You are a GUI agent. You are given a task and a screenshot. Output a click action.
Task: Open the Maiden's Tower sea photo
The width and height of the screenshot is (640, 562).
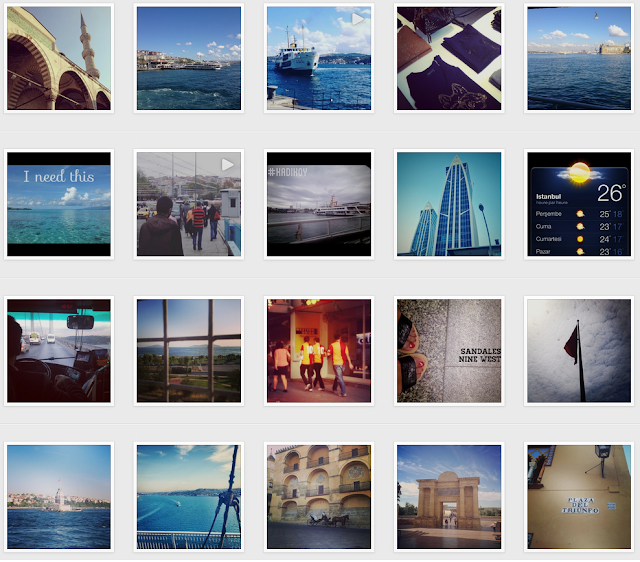pos(59,496)
